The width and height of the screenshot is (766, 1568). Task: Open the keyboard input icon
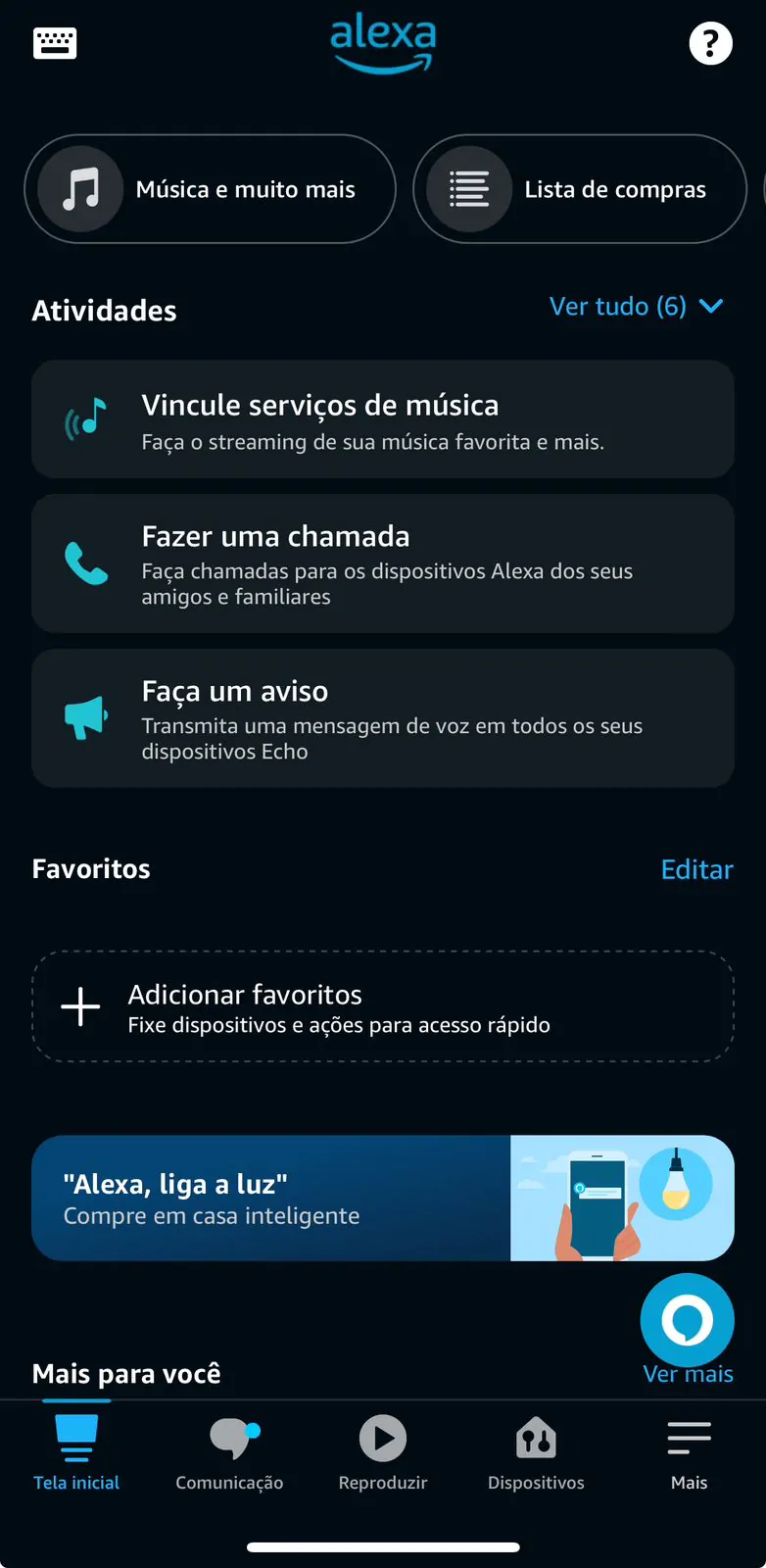pos(54,43)
